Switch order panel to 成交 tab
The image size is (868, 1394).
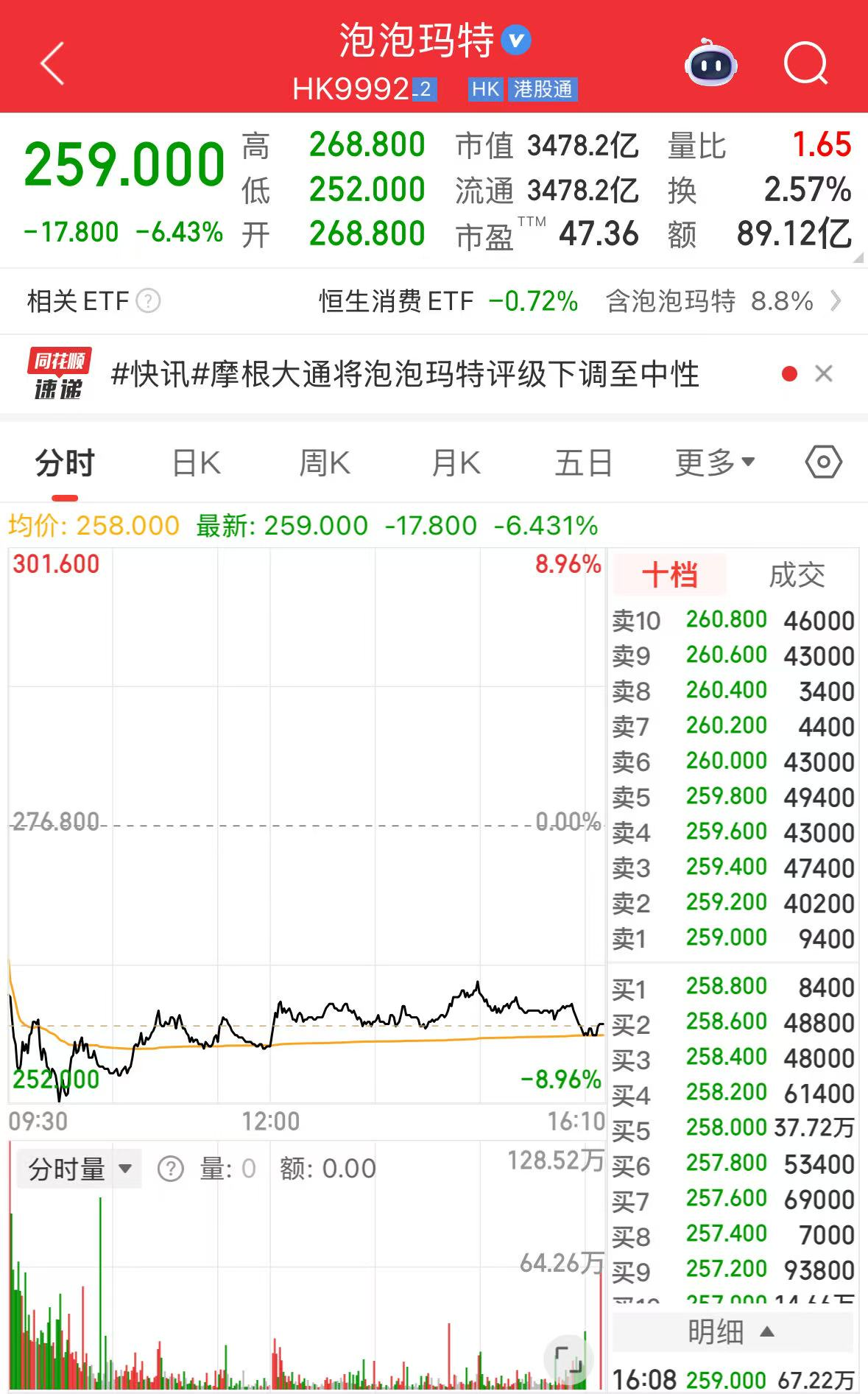[797, 575]
